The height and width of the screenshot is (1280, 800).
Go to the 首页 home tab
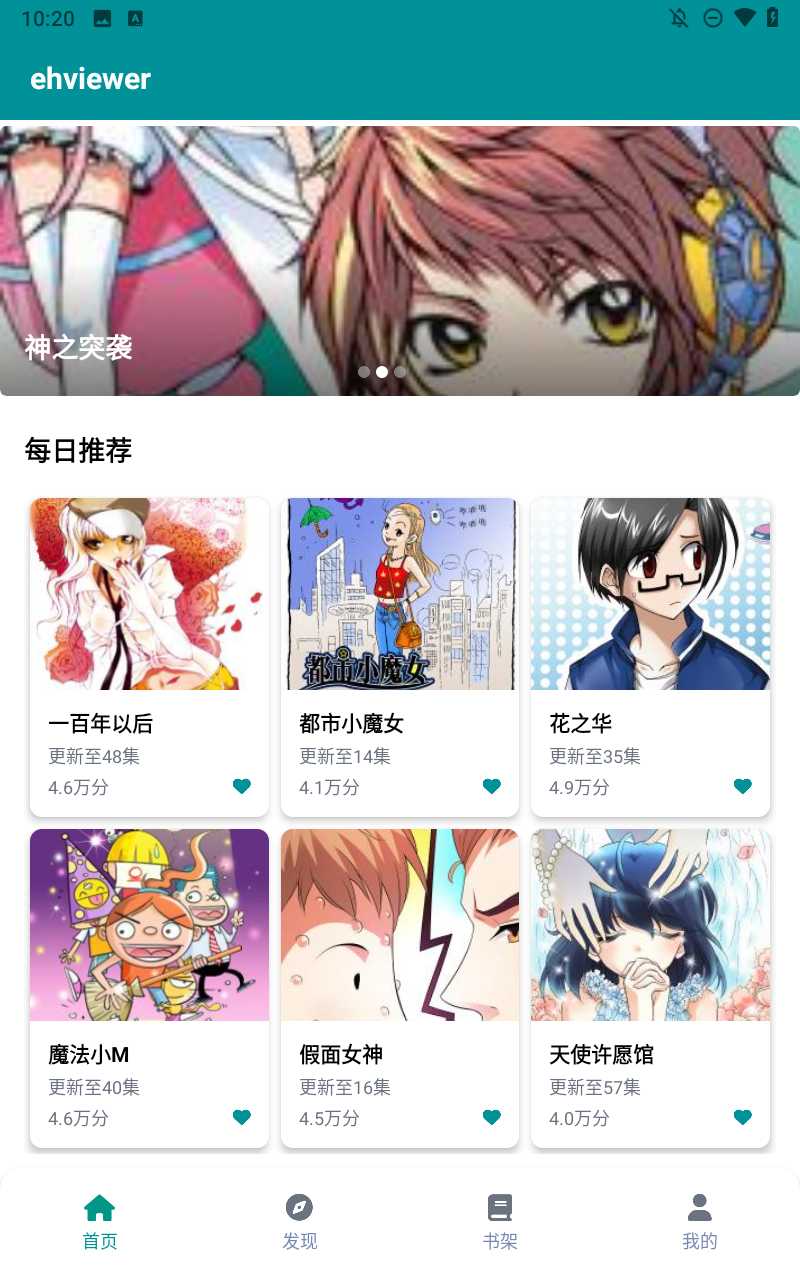100,1221
